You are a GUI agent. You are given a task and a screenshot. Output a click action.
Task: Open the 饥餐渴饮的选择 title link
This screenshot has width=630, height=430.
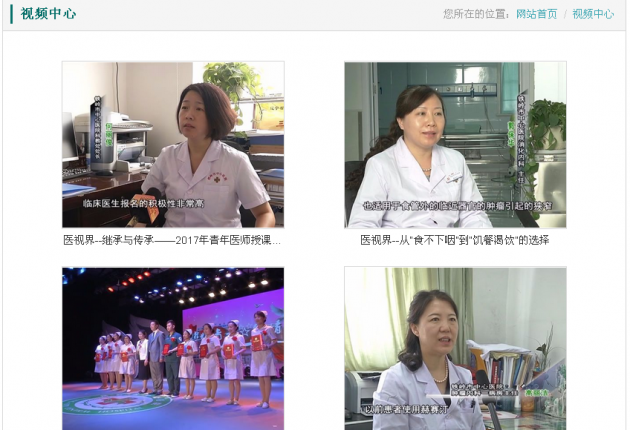pyautogui.click(x=455, y=240)
